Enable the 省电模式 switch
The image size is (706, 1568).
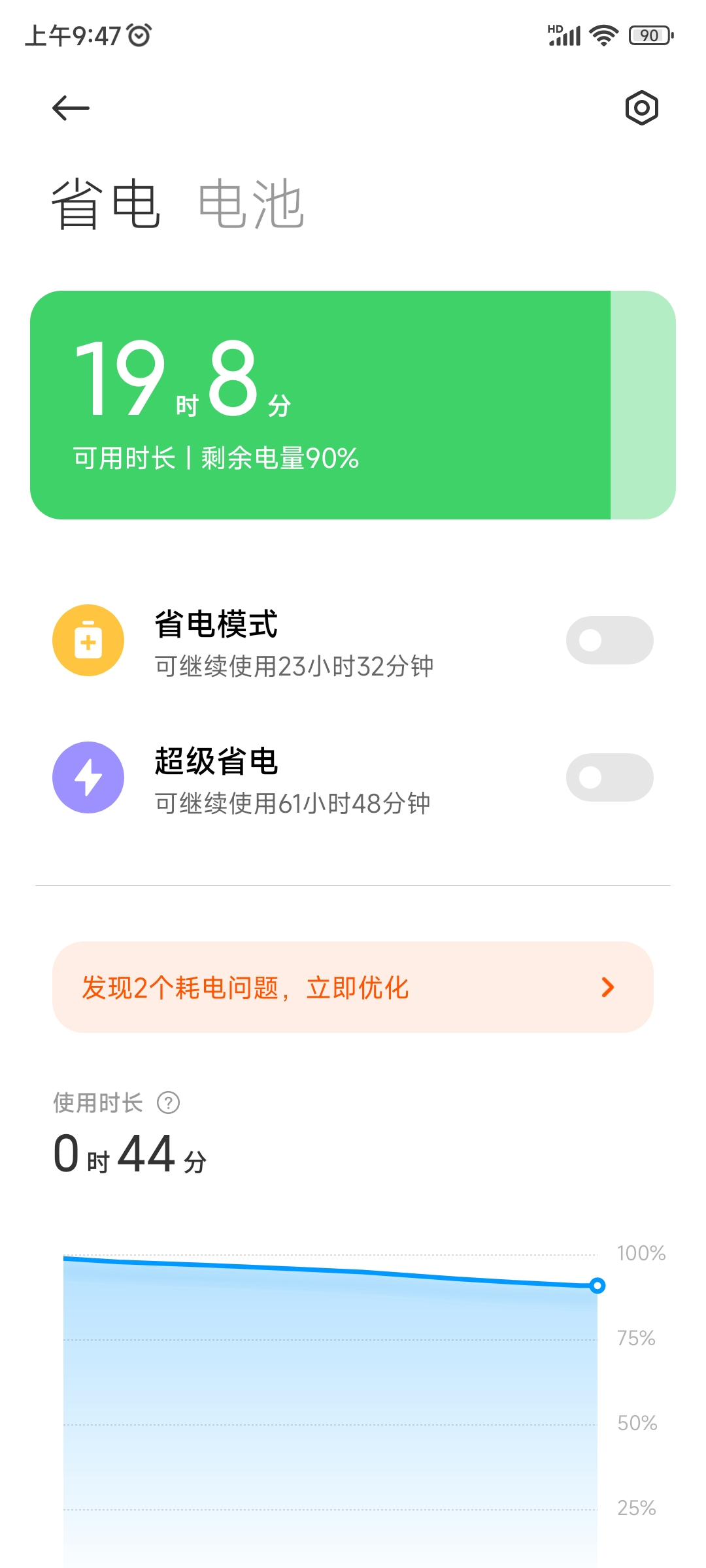point(609,640)
